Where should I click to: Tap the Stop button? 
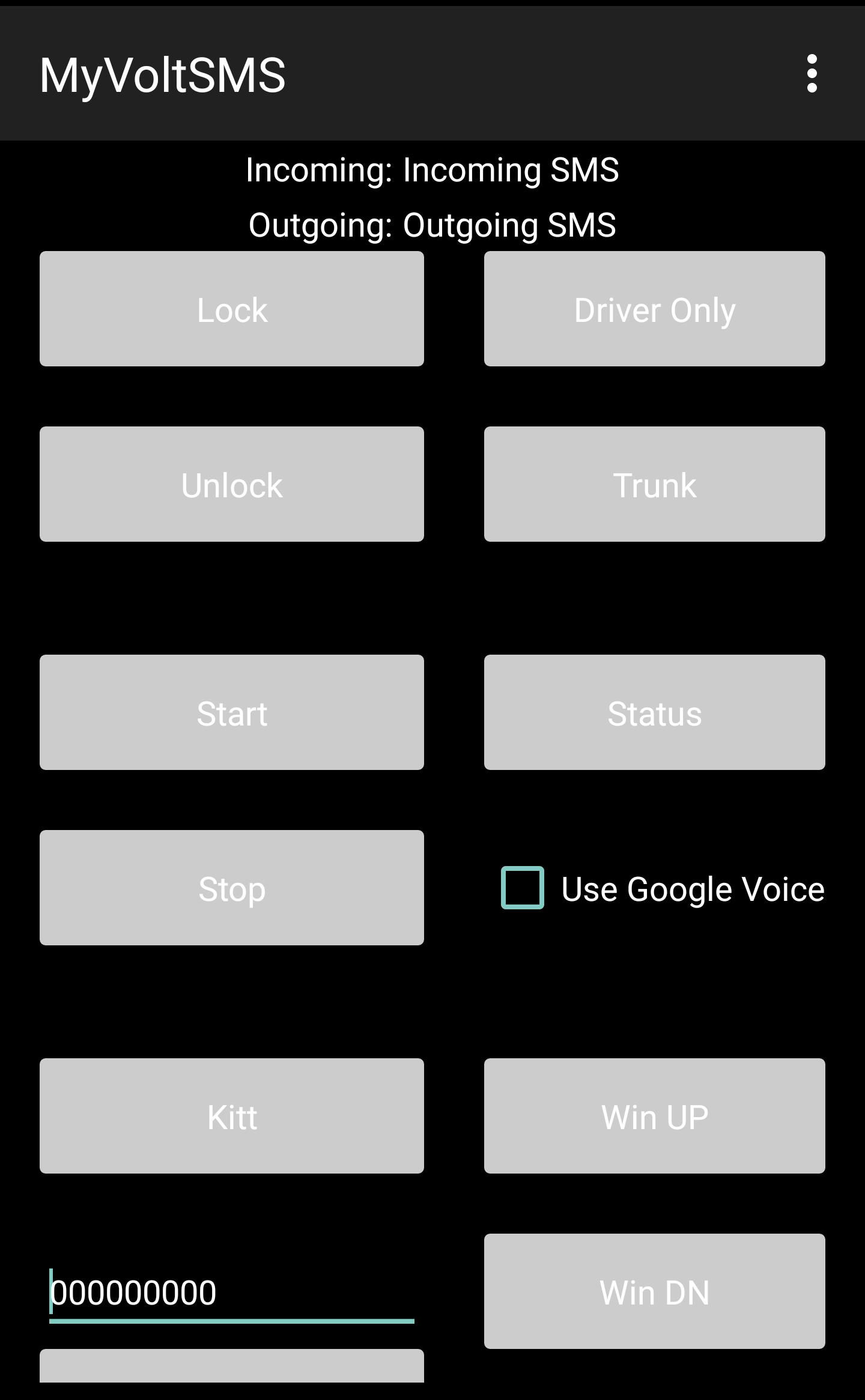[x=232, y=888]
